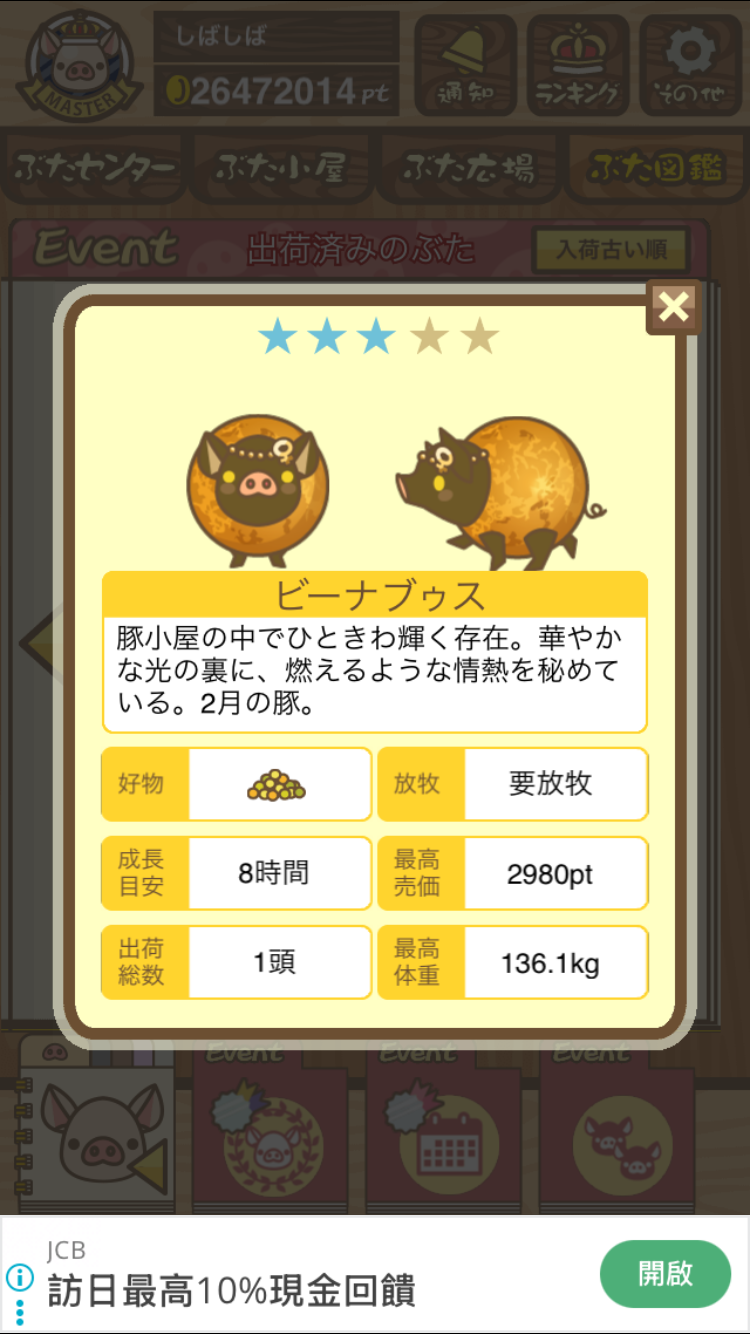Open the ぶた図鑑 tab
This screenshot has width=750, height=1334.
656,168
